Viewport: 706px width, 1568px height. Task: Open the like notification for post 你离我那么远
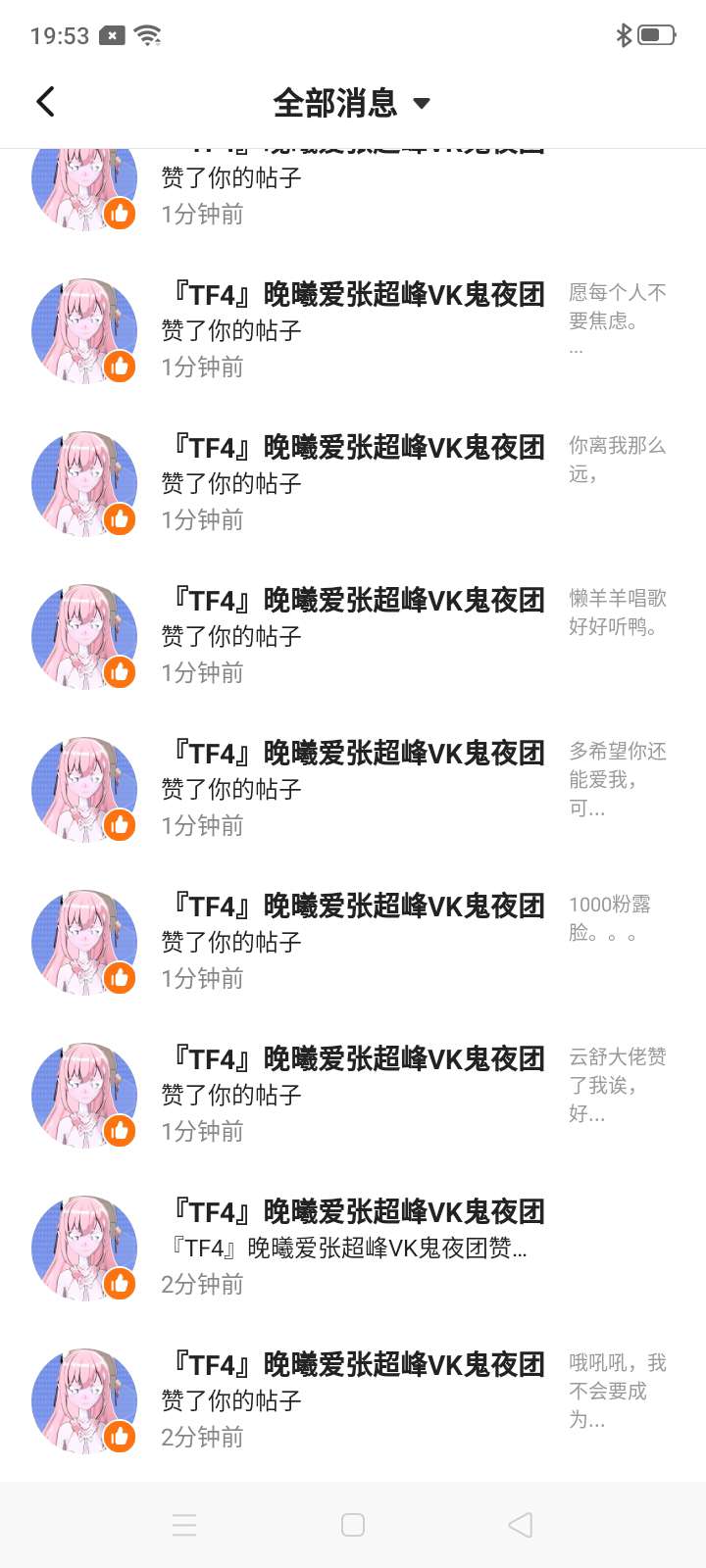[353, 484]
